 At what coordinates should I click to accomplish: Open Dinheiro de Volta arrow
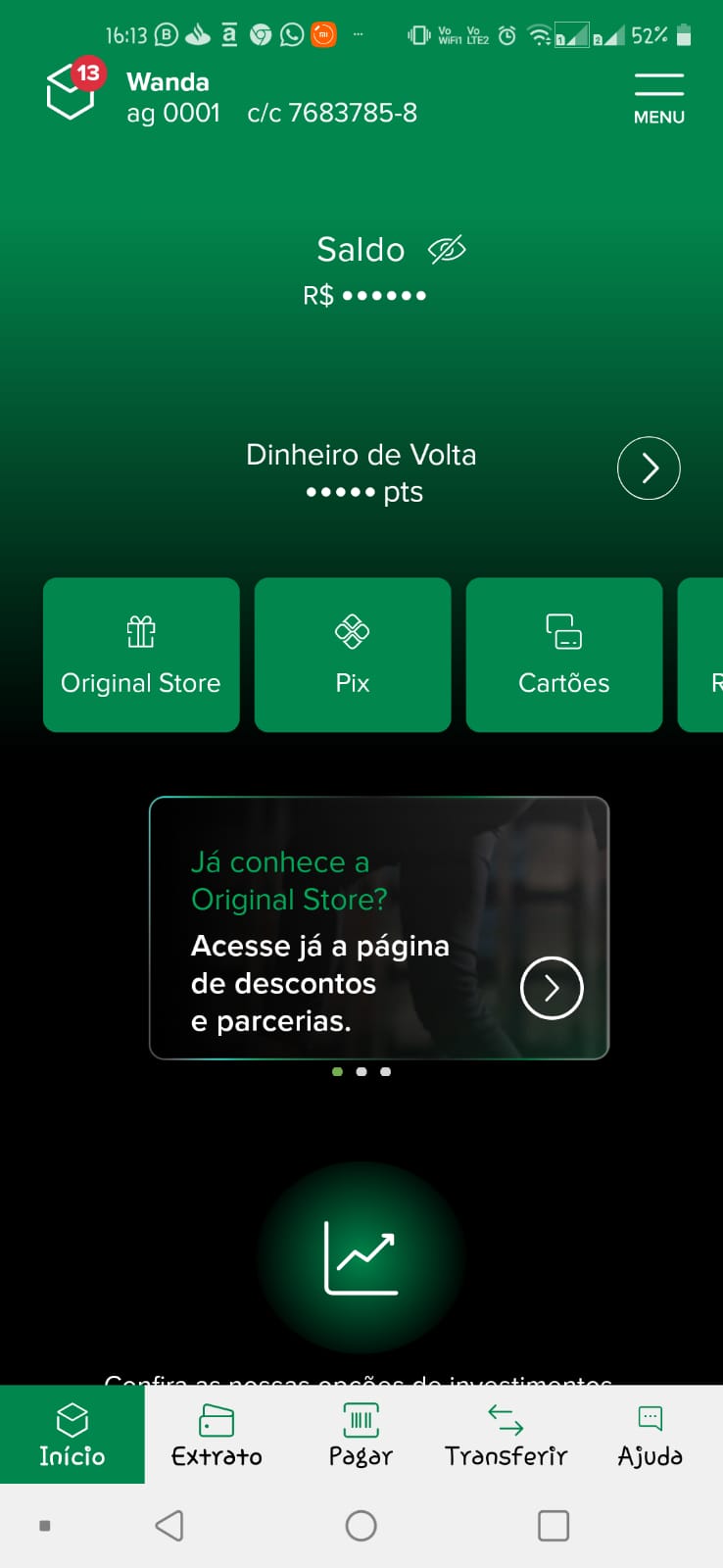coord(648,468)
